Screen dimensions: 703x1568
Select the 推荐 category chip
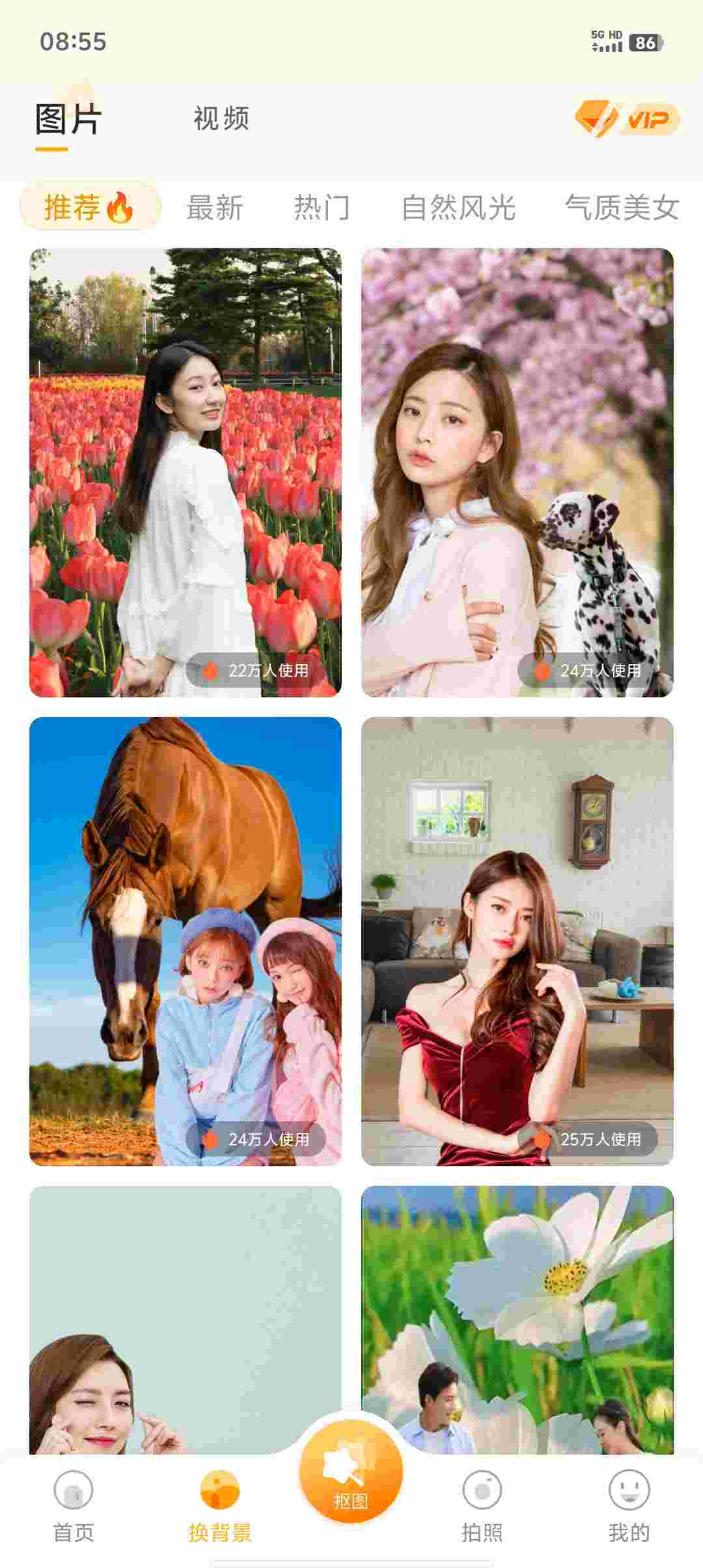click(90, 207)
